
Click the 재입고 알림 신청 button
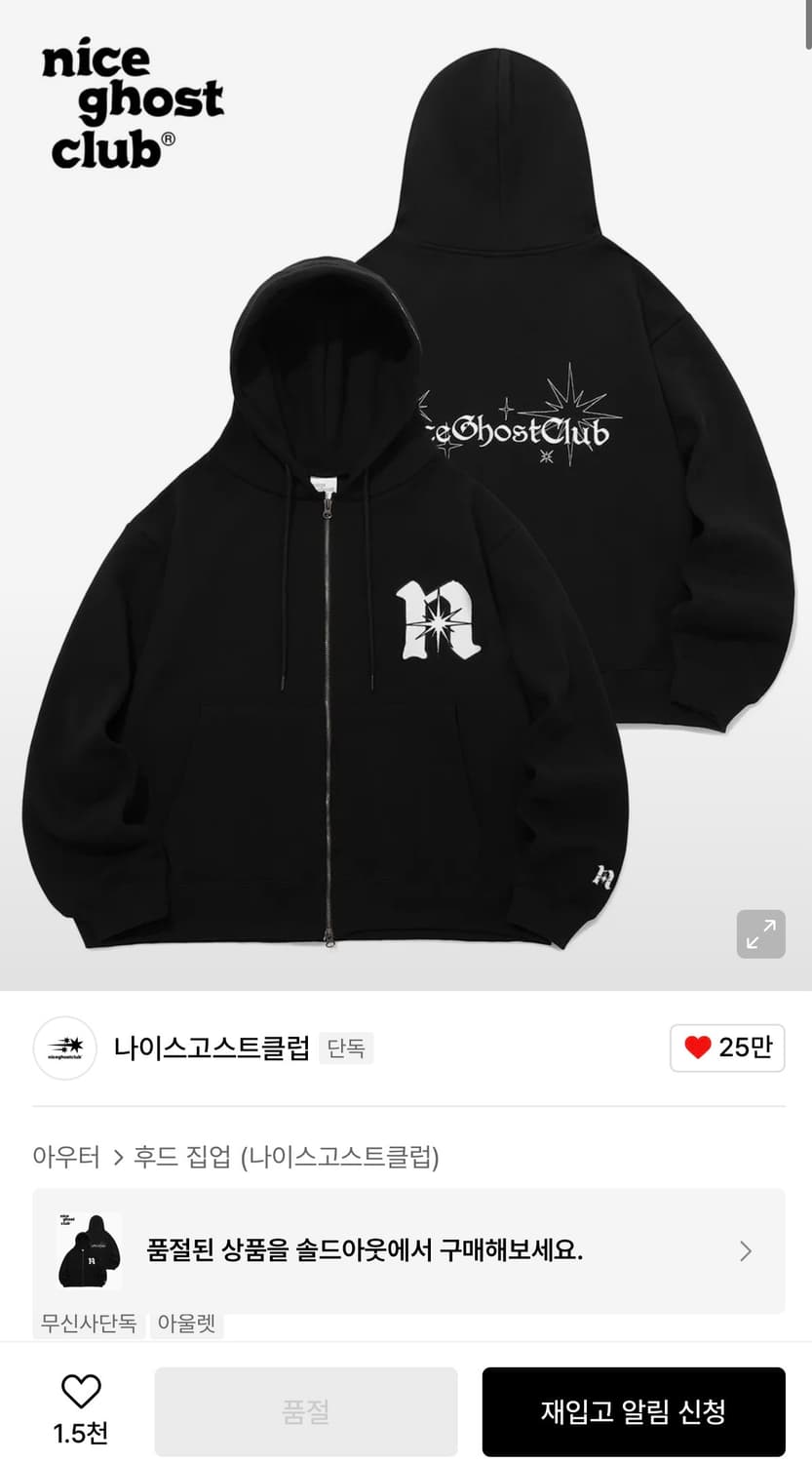(x=633, y=1410)
